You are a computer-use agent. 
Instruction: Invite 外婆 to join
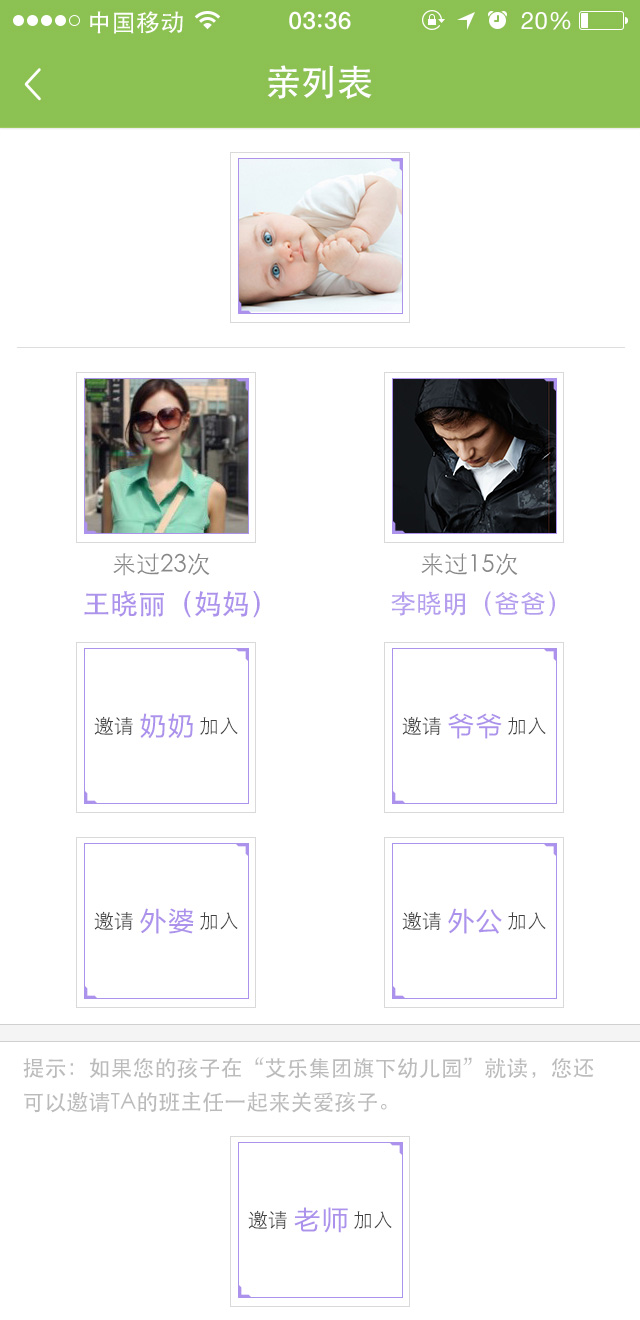[x=166, y=922]
